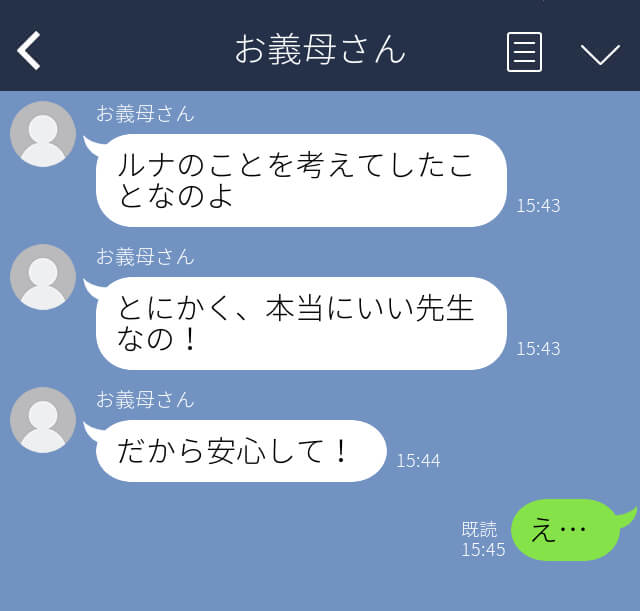Open お義母さん's avatar beside ルナのこと message

(43, 134)
